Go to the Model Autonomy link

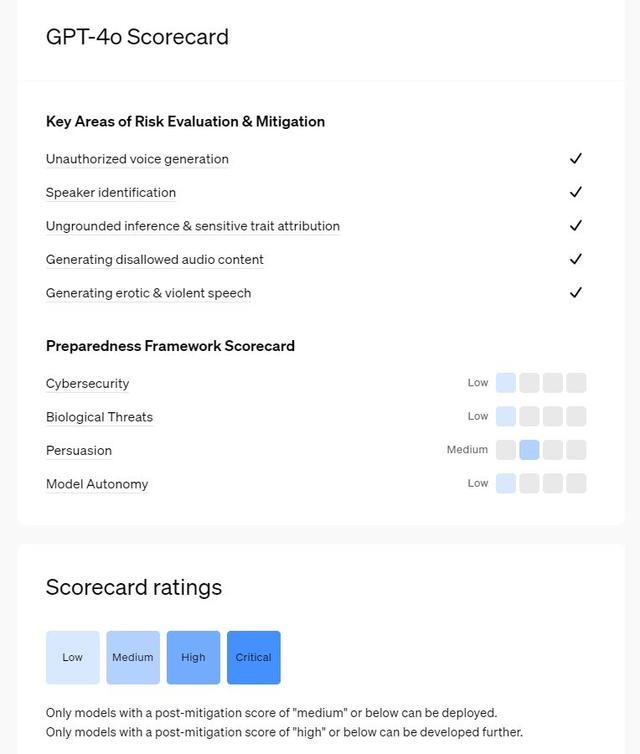coord(97,484)
